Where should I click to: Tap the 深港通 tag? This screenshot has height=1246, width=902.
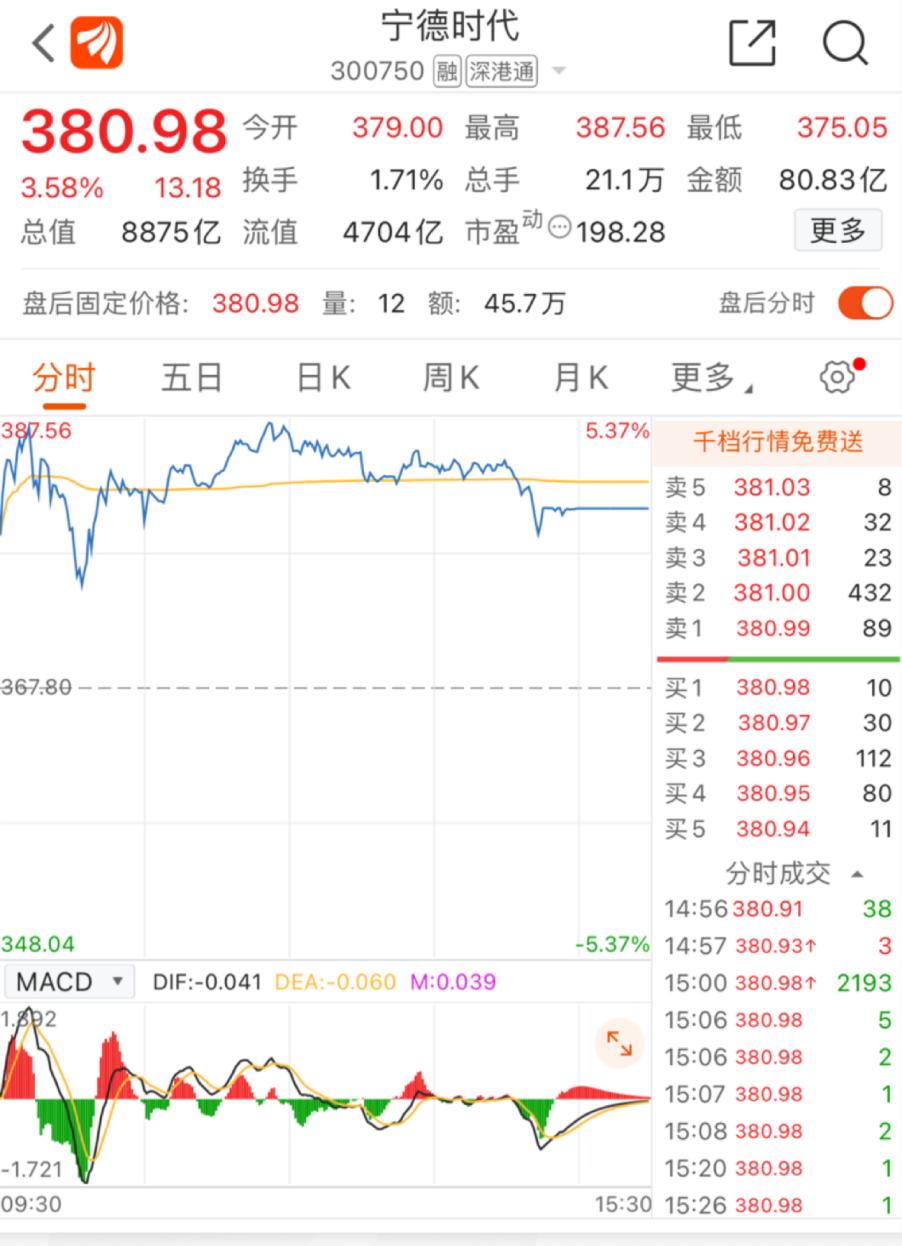click(502, 72)
